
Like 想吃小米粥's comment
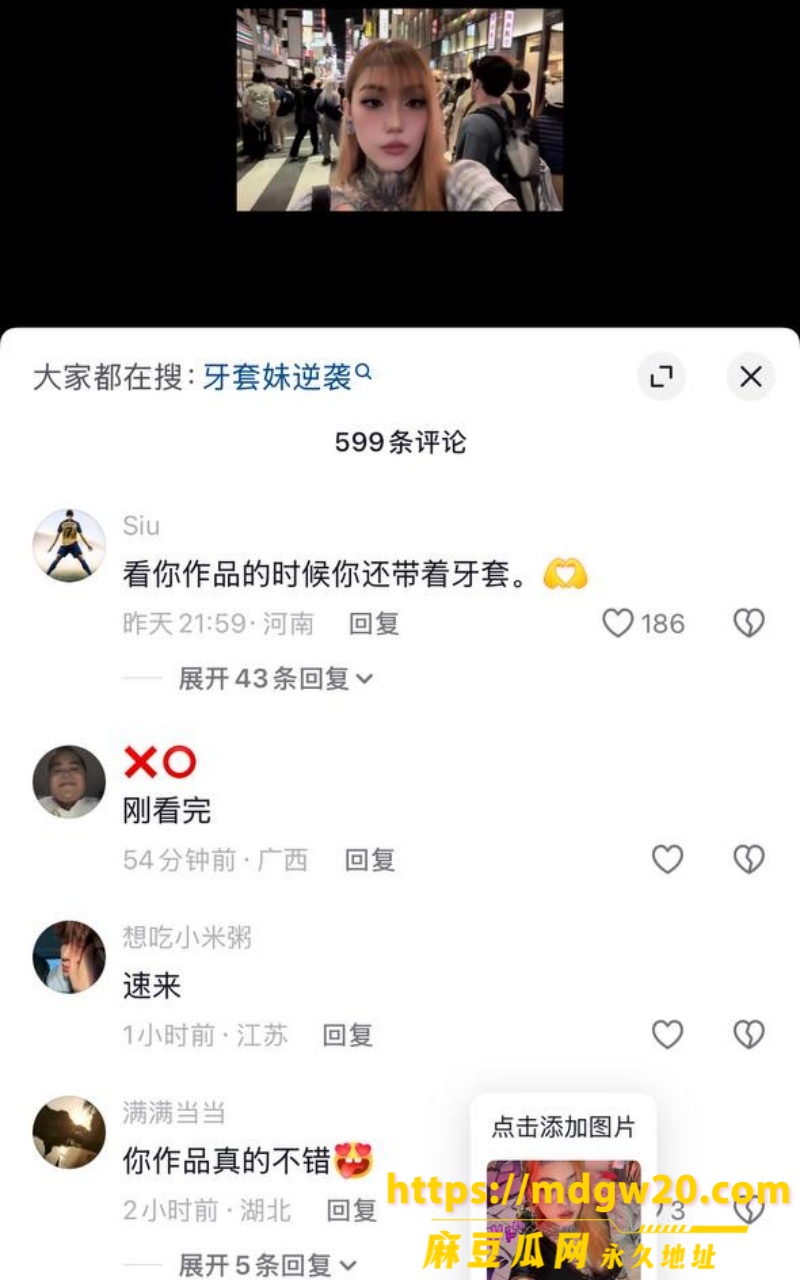(667, 1035)
